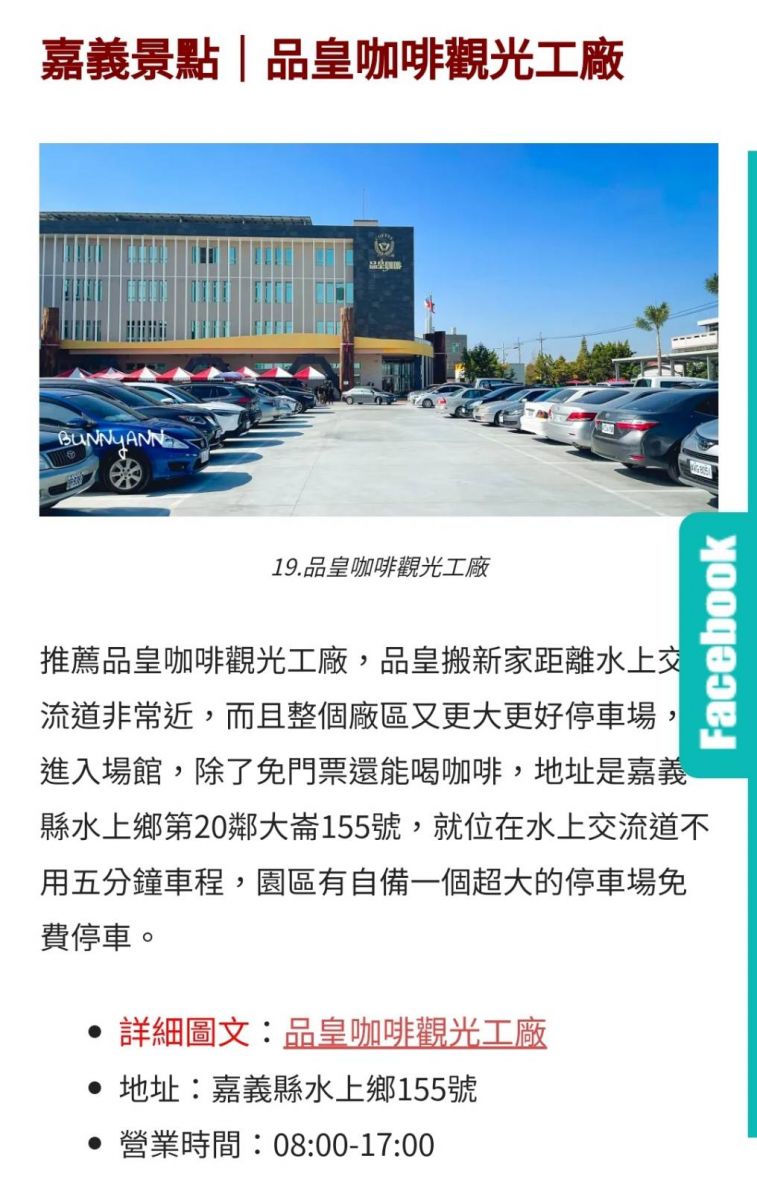The width and height of the screenshot is (757, 1200).
Task: Open the Facebook side tab
Action: tap(718, 645)
